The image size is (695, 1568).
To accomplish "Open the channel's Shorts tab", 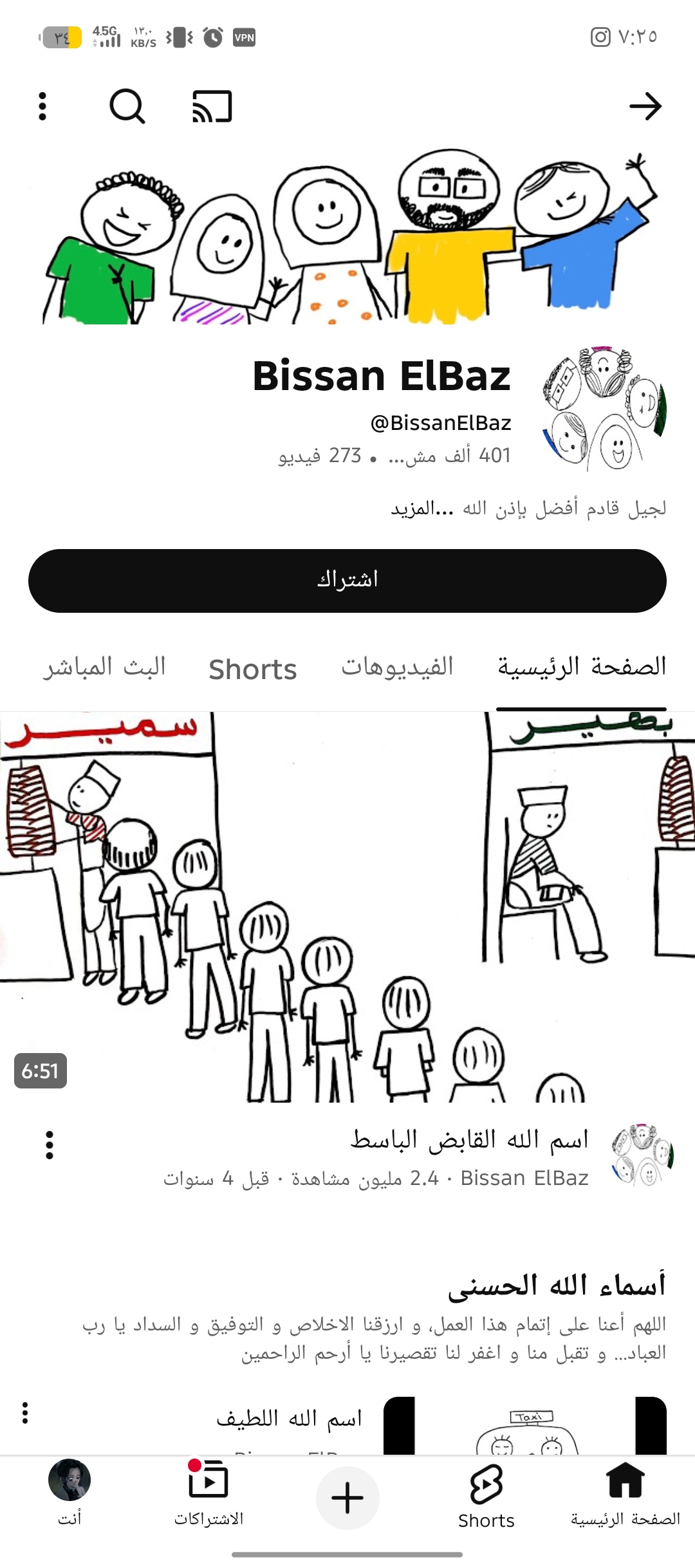I will 253,669.
